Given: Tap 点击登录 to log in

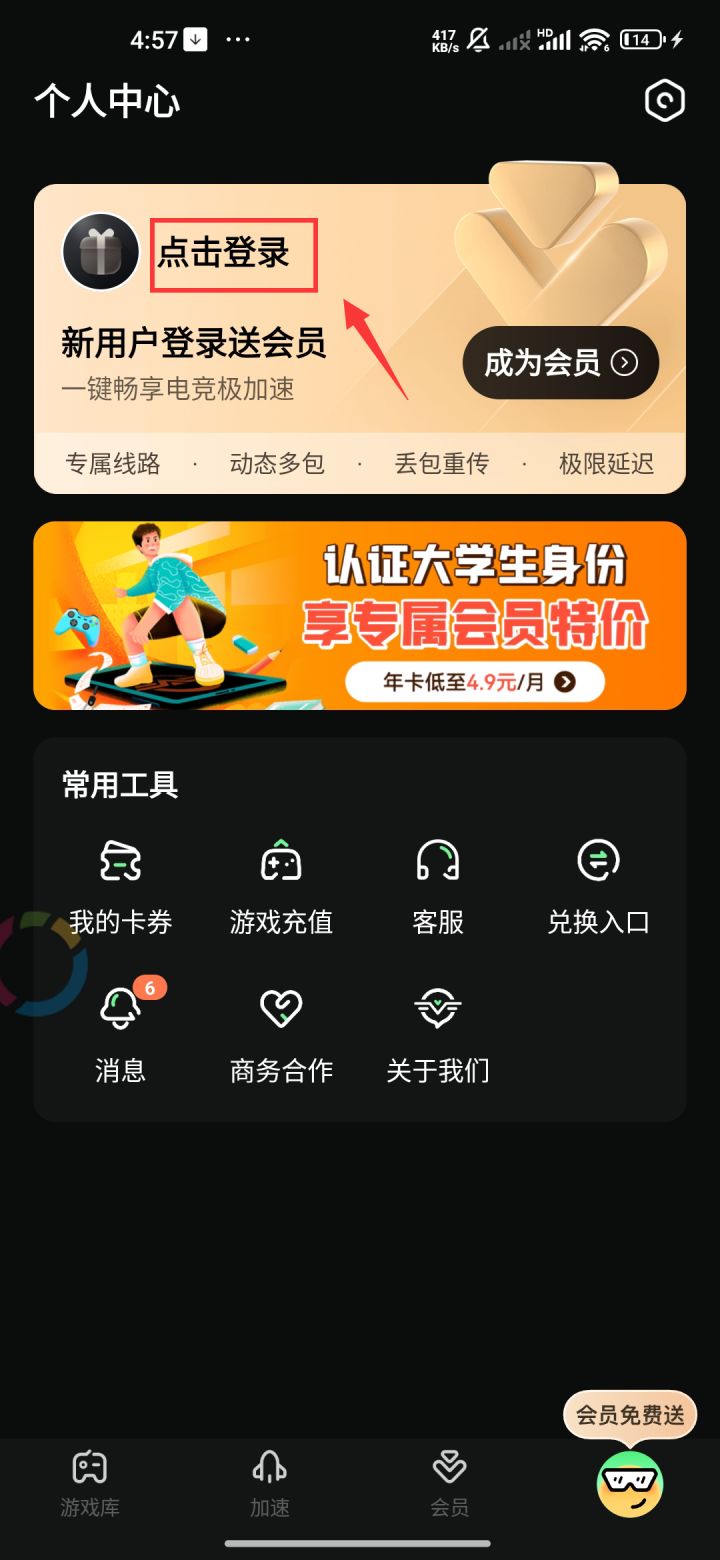Looking at the screenshot, I should click(x=231, y=254).
